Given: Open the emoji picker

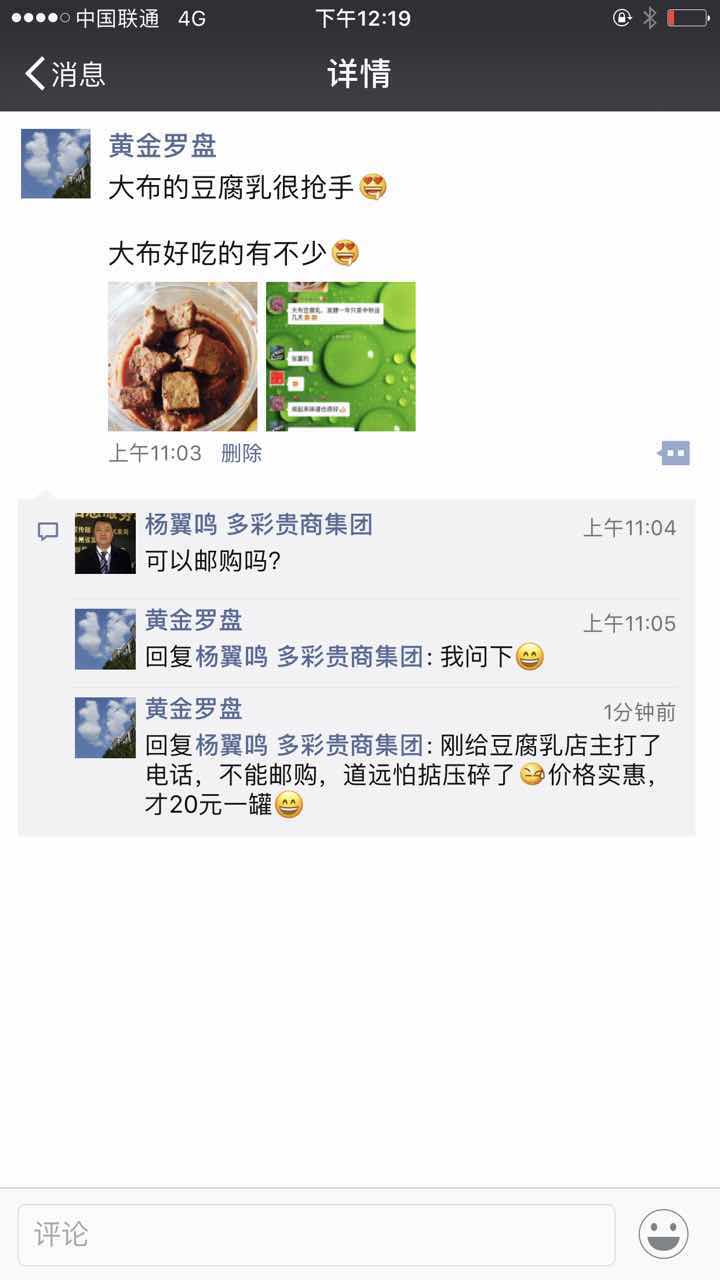Looking at the screenshot, I should point(664,1235).
